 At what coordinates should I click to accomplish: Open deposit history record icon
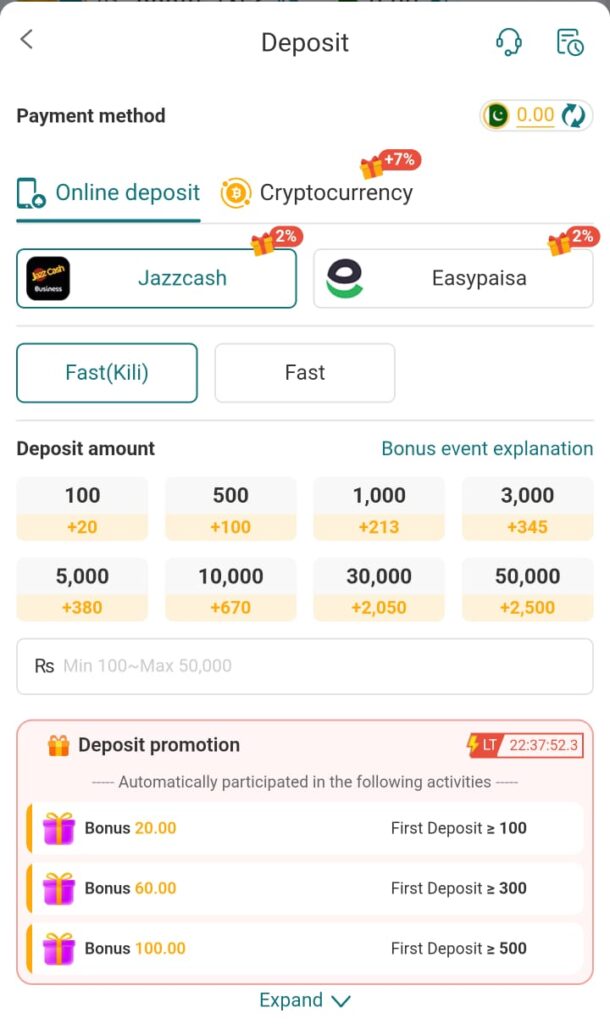[x=569, y=42]
